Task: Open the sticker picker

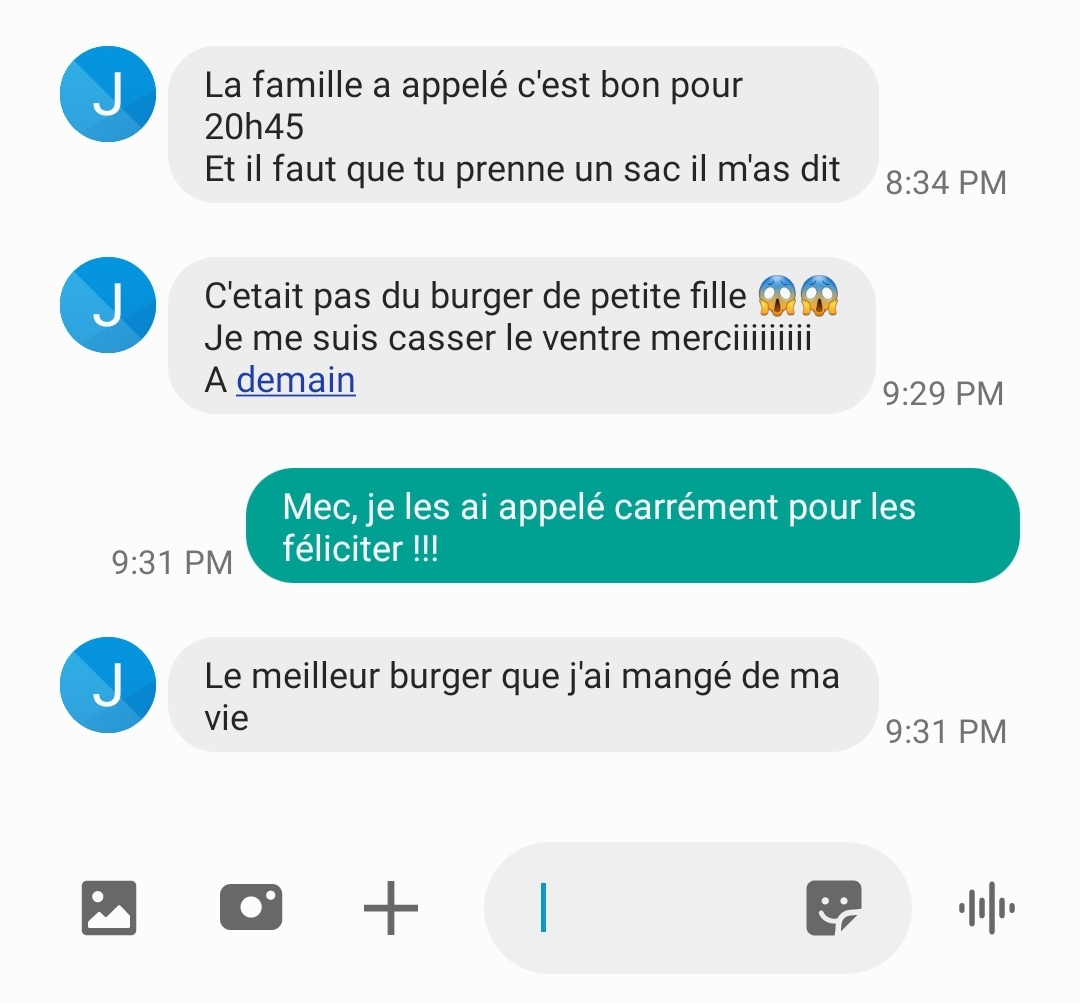Action: tap(834, 908)
